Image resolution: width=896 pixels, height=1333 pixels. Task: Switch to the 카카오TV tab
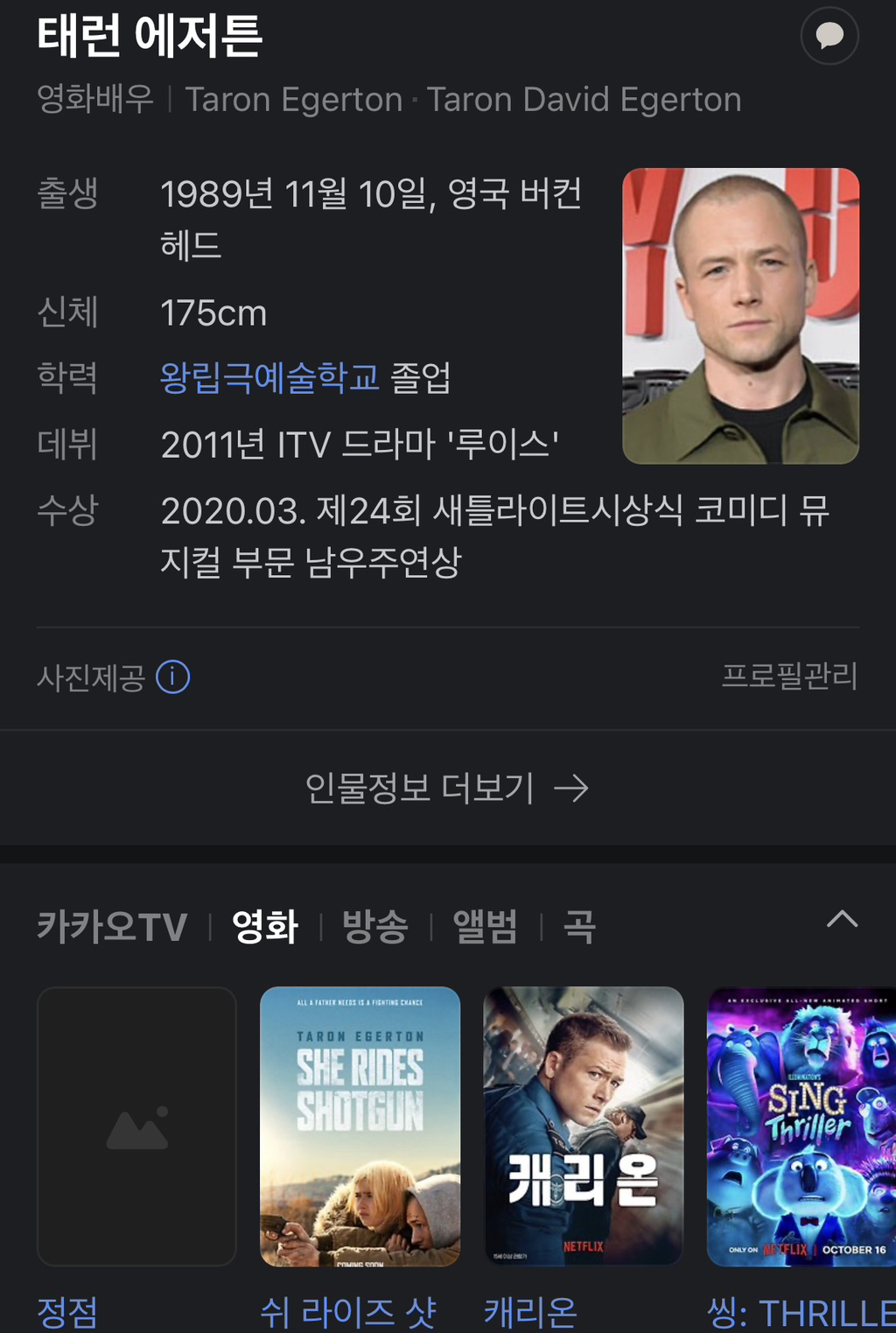(111, 926)
